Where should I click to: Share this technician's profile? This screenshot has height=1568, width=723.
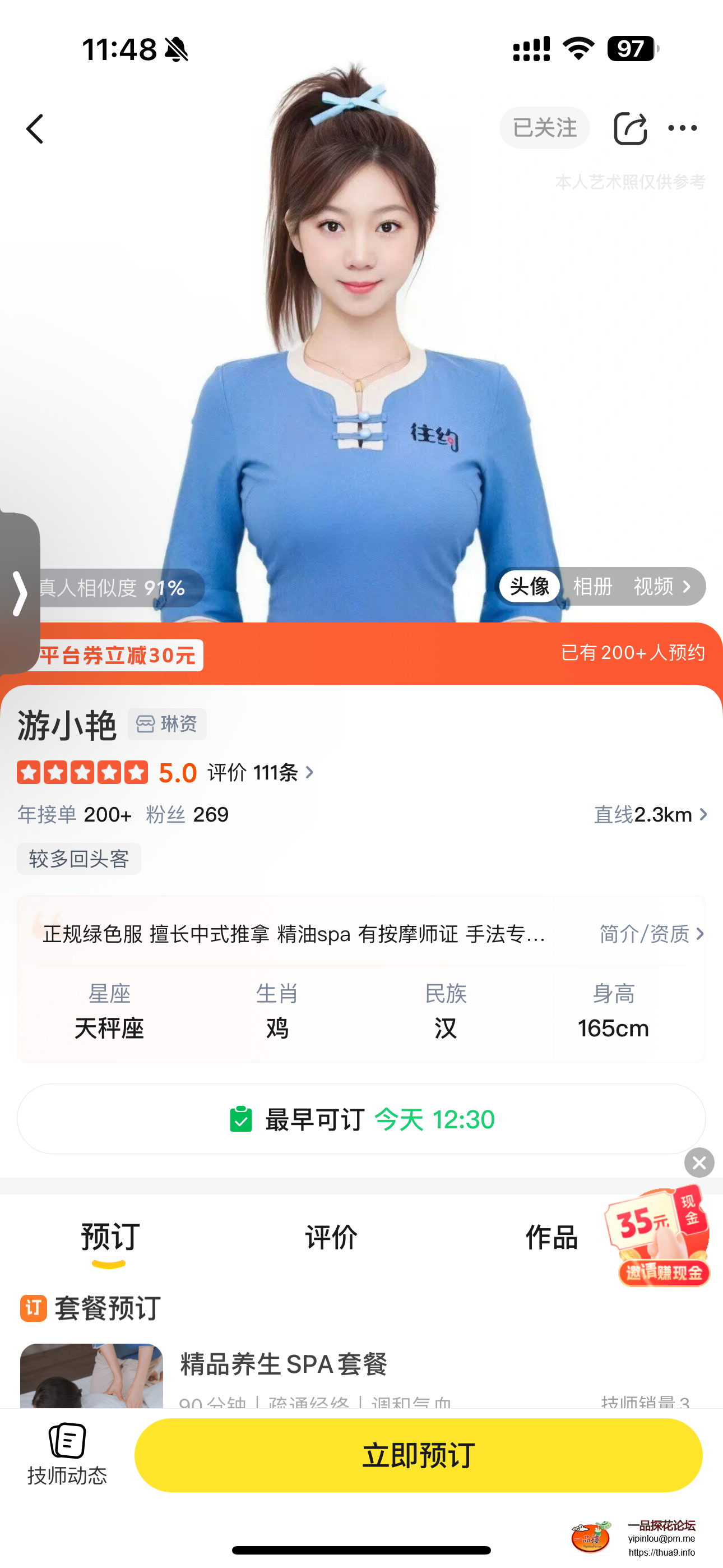point(629,128)
